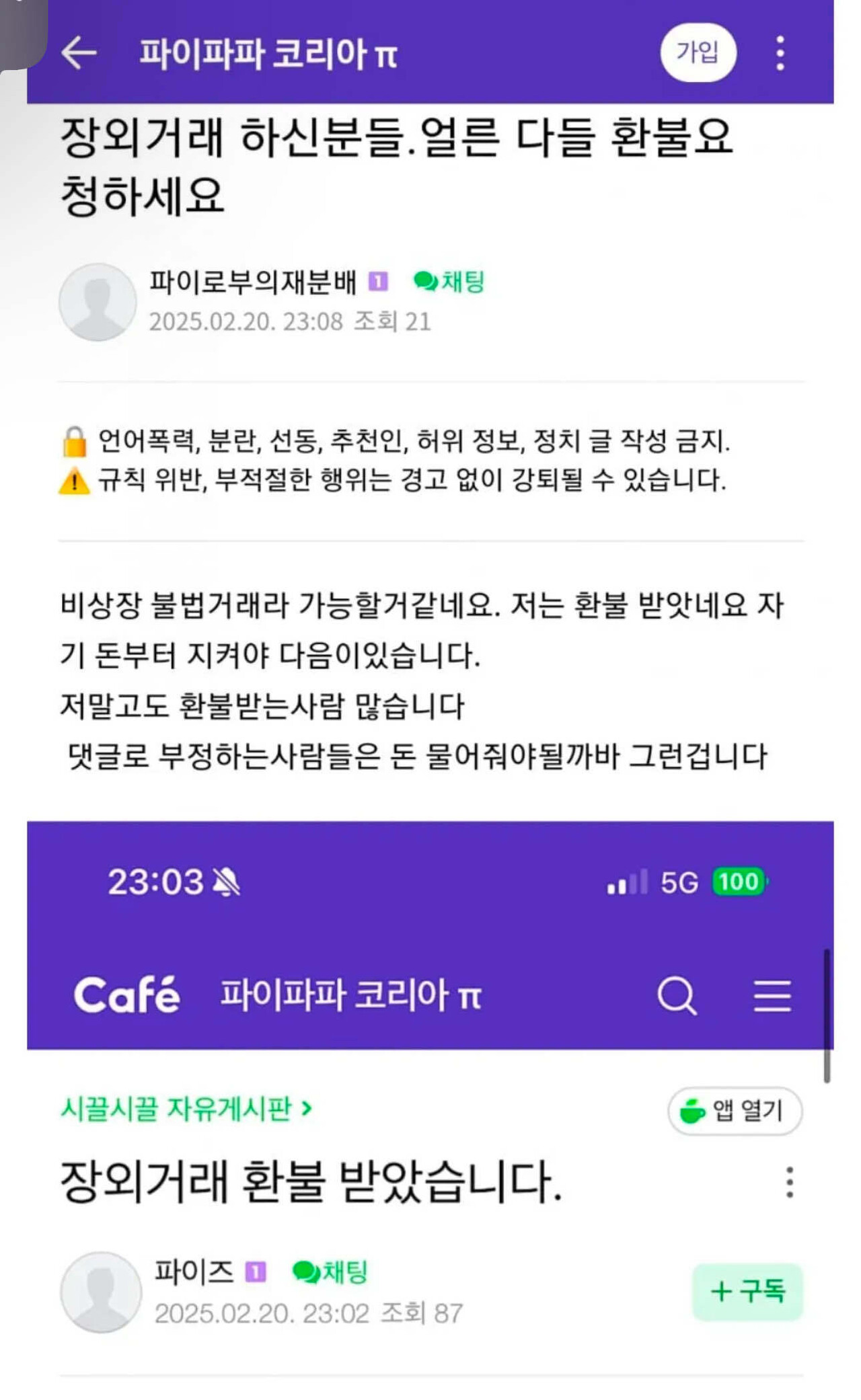The width and height of the screenshot is (861, 1400).
Task: Tap the author name 파이로부의재분배
Action: (x=254, y=282)
